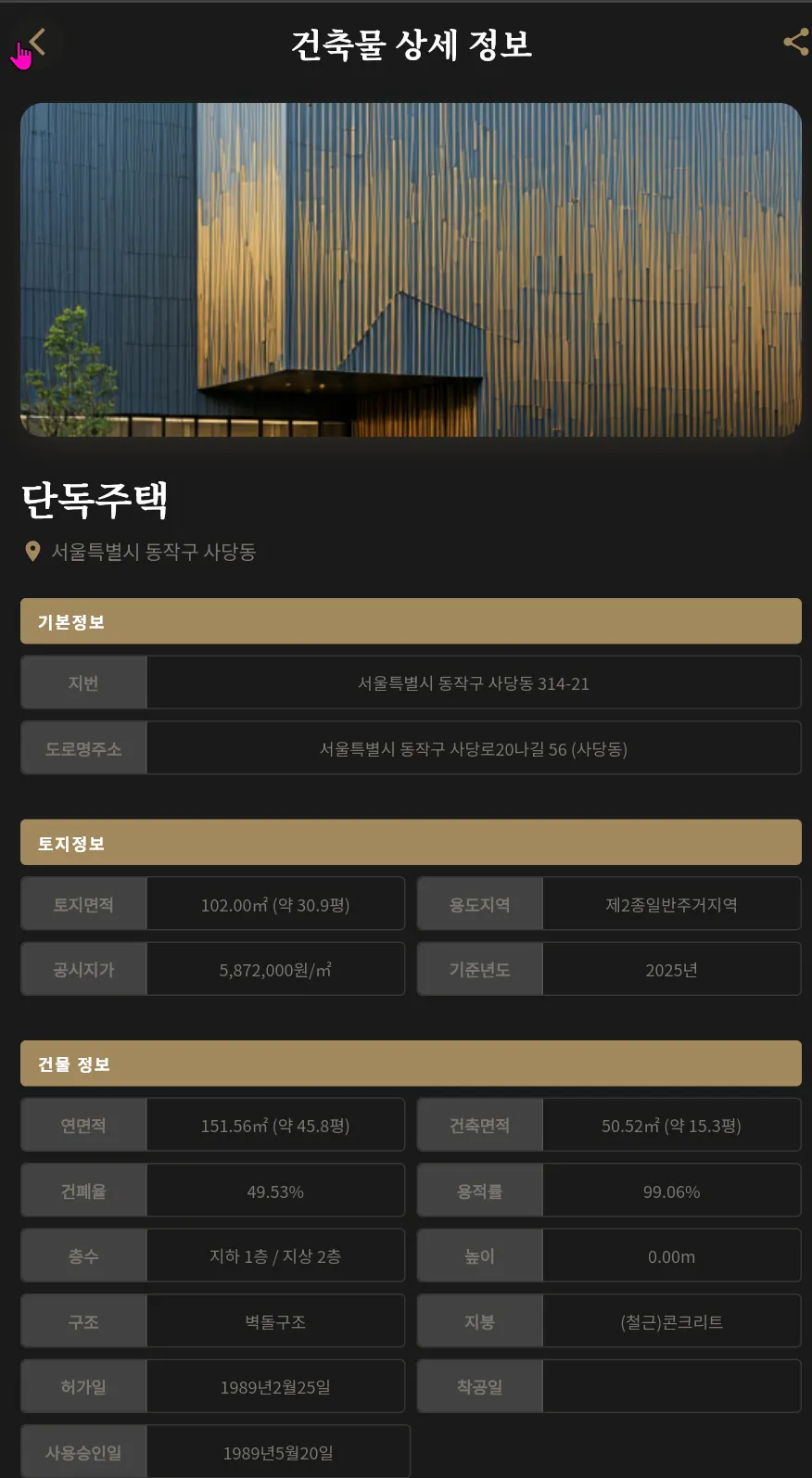
Task: Click the back arrow icon
Action: (x=35, y=41)
